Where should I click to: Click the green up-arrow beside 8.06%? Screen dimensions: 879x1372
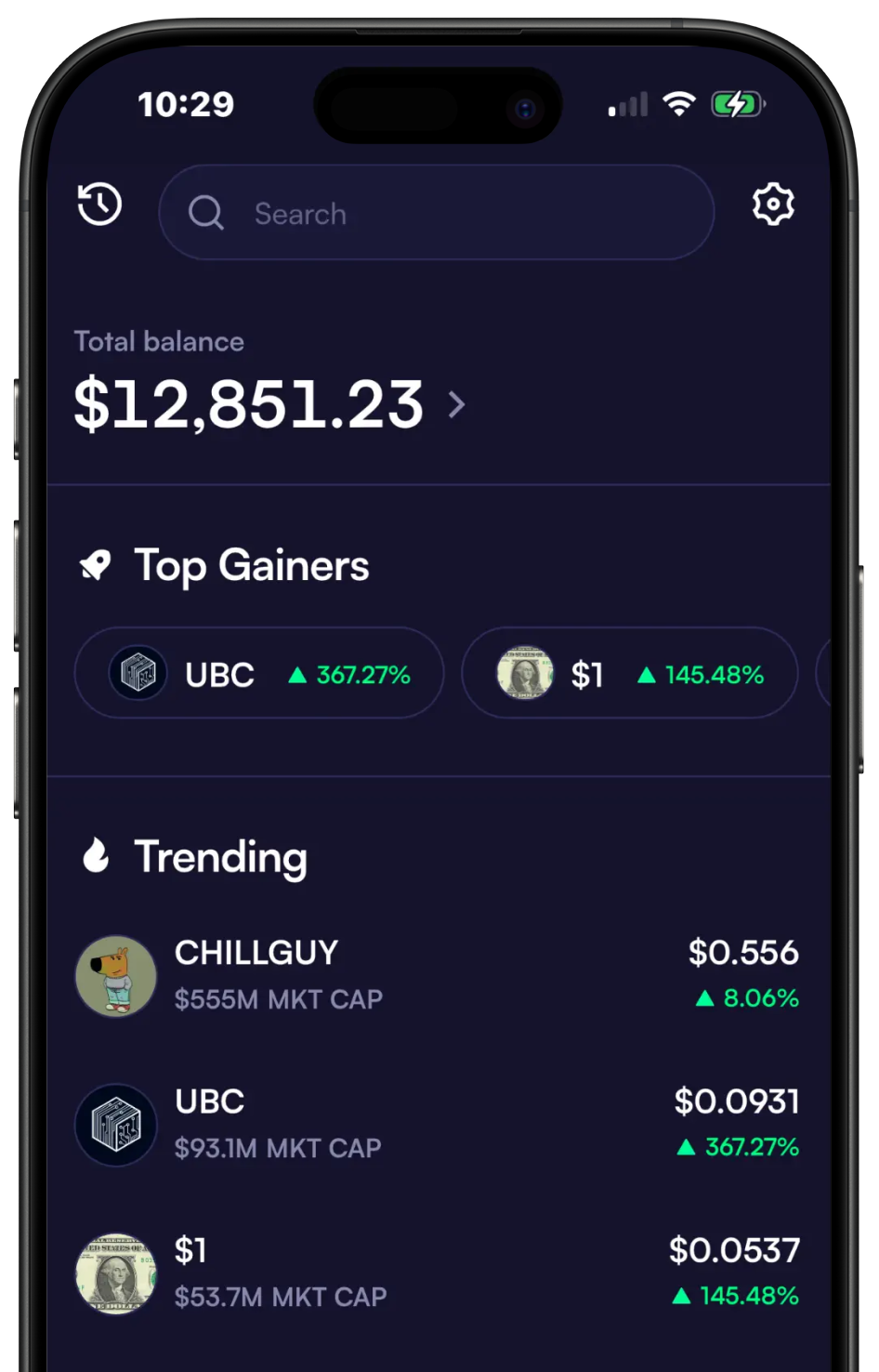tap(704, 998)
